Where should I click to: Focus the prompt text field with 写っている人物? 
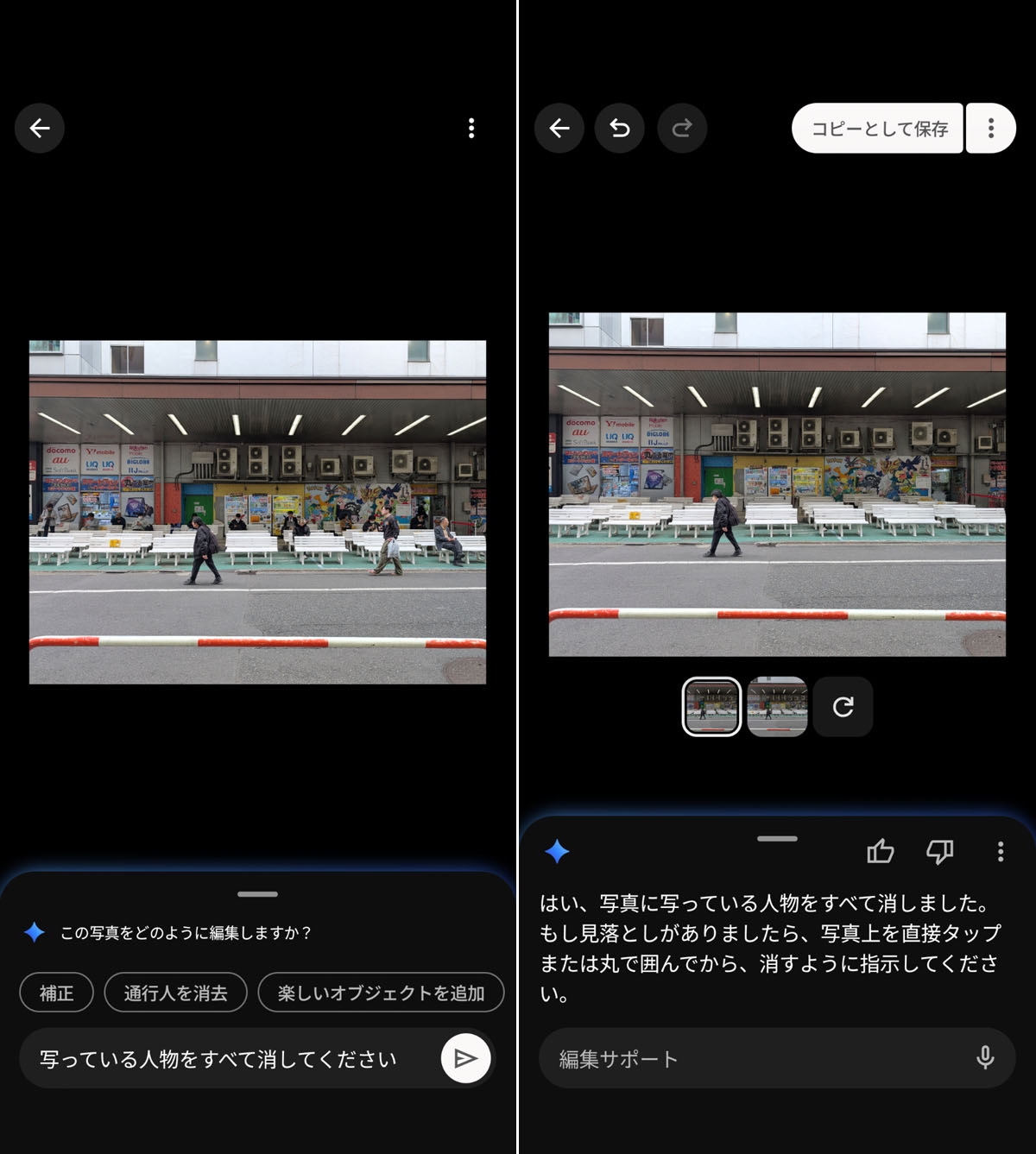coord(224,1059)
